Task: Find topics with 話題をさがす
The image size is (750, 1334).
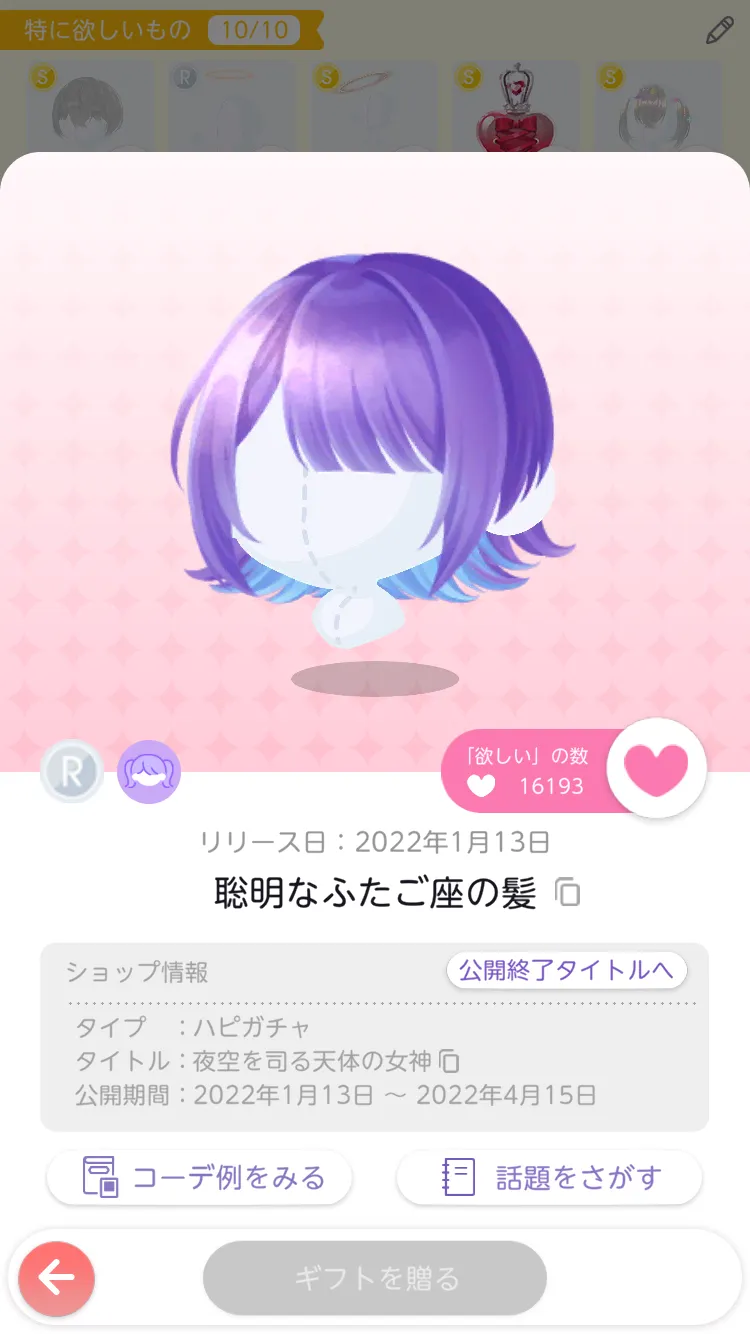Action: pos(550,1178)
